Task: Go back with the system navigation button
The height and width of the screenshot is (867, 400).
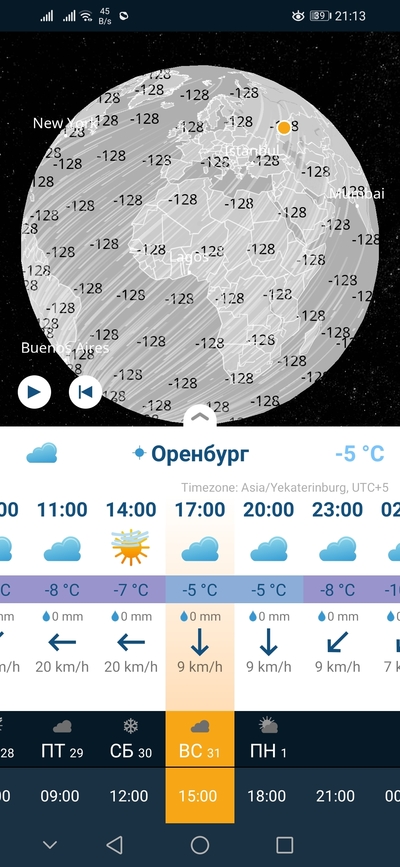Action: (x=114, y=845)
